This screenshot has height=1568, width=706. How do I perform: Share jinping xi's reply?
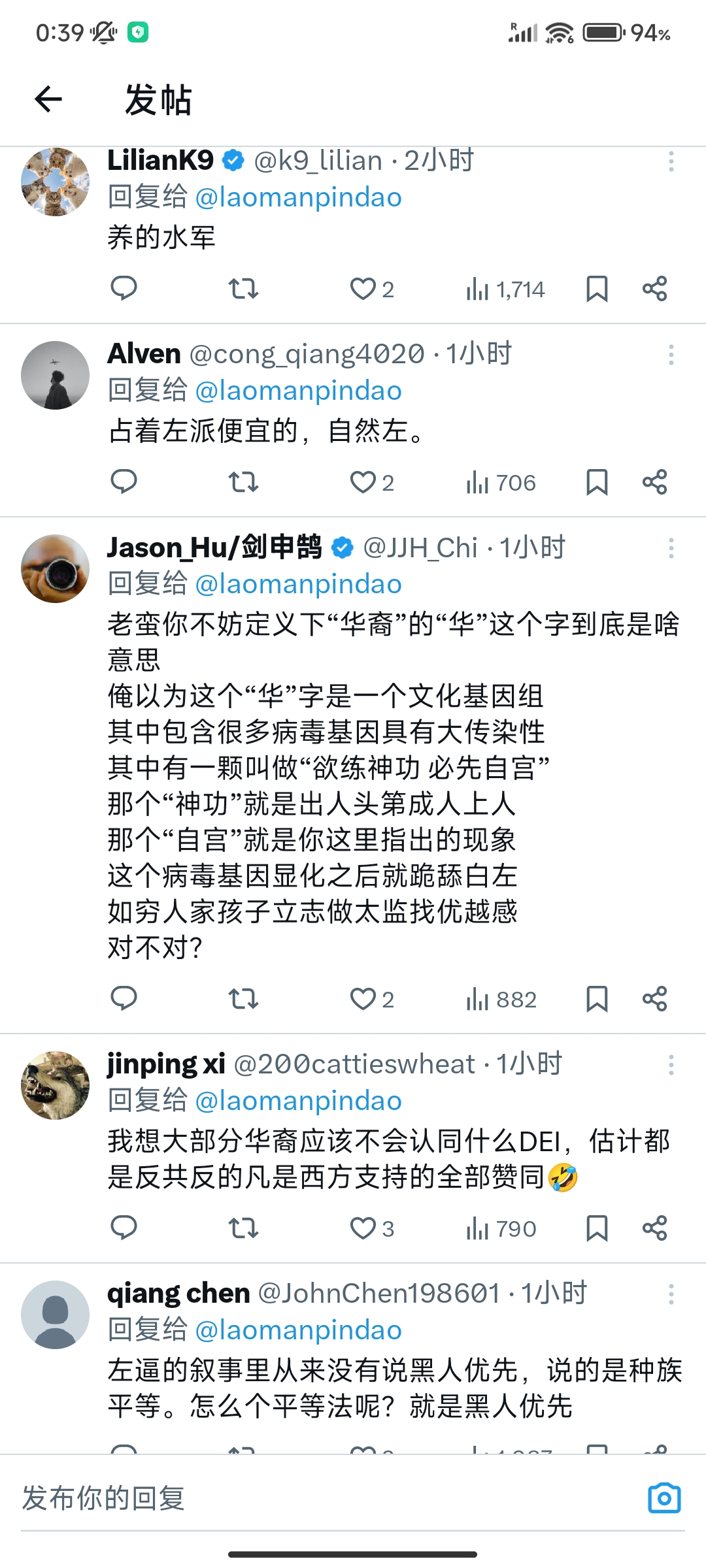[654, 1228]
